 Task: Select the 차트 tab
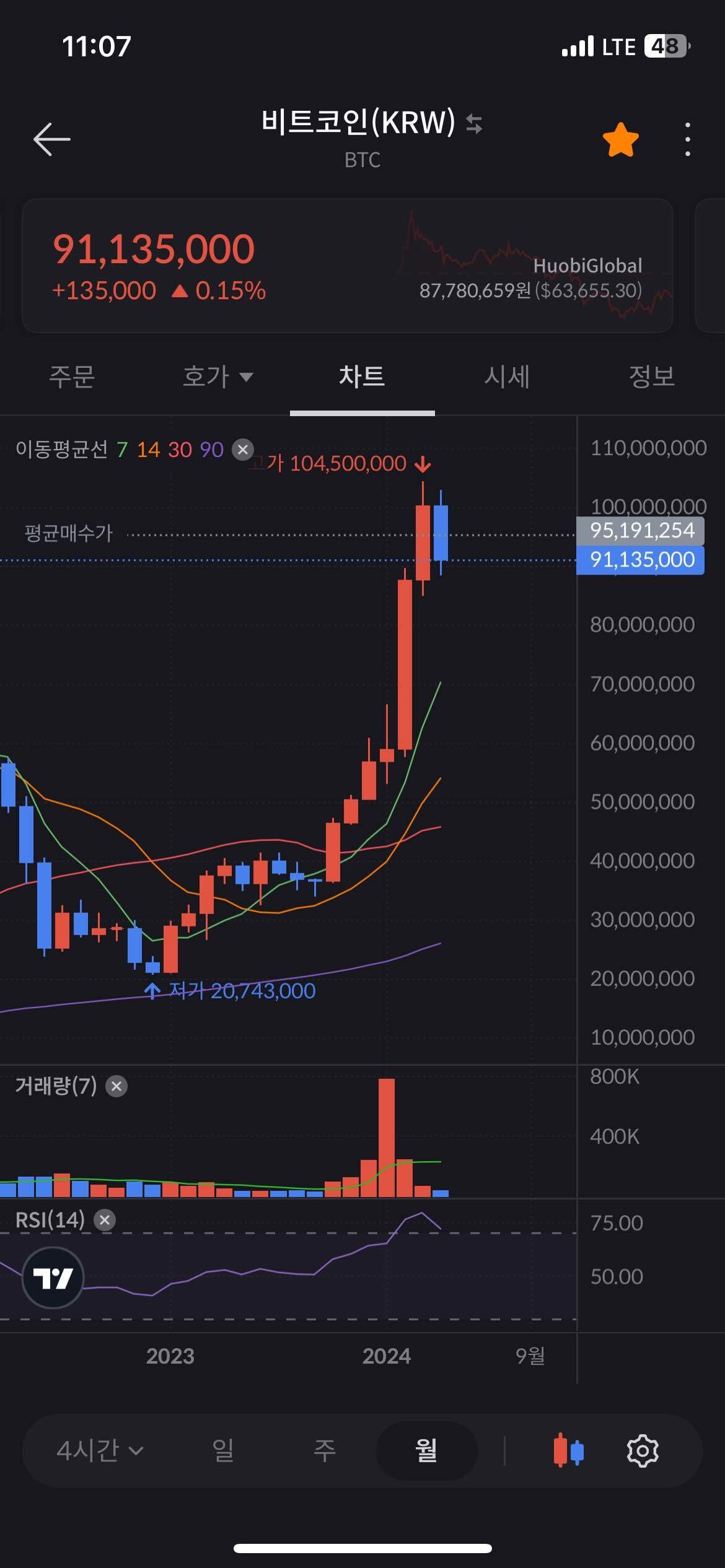pos(362,376)
